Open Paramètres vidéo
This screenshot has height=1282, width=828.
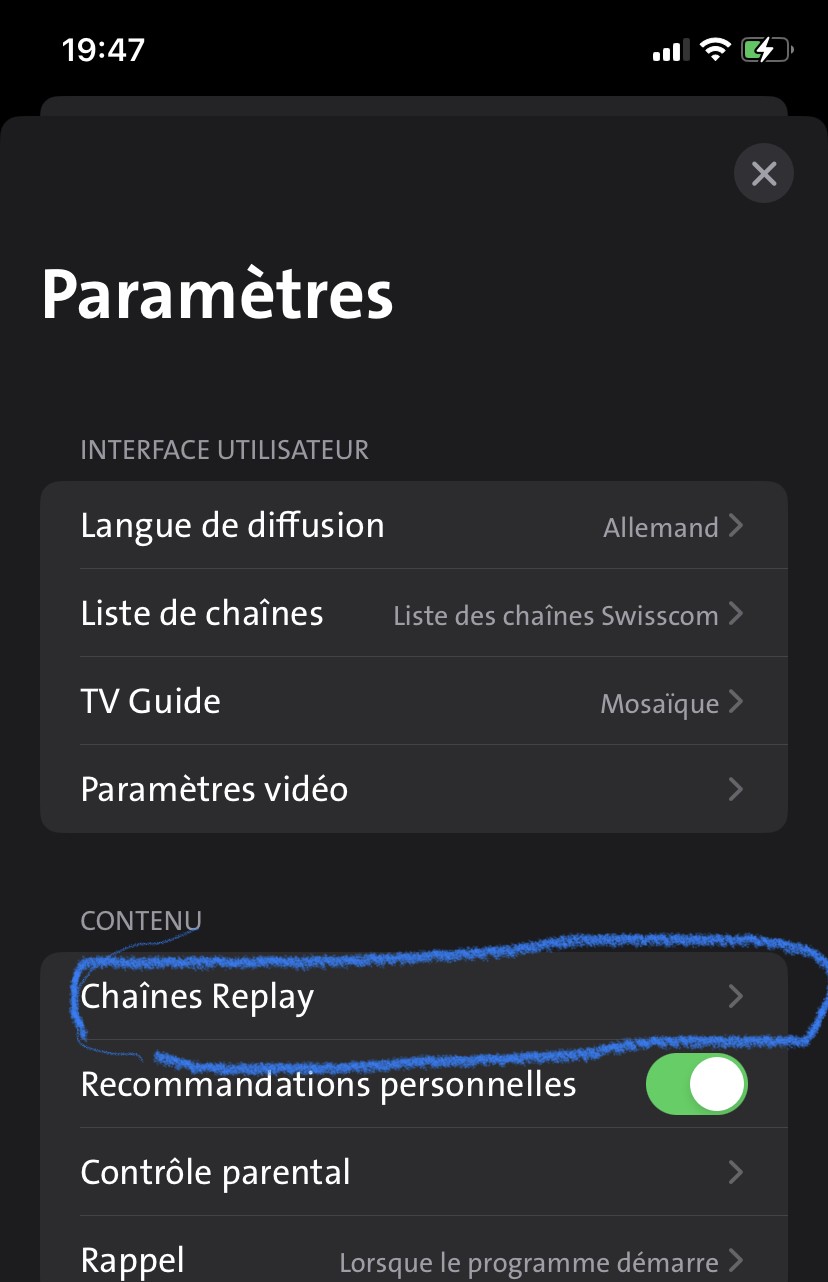click(x=413, y=789)
